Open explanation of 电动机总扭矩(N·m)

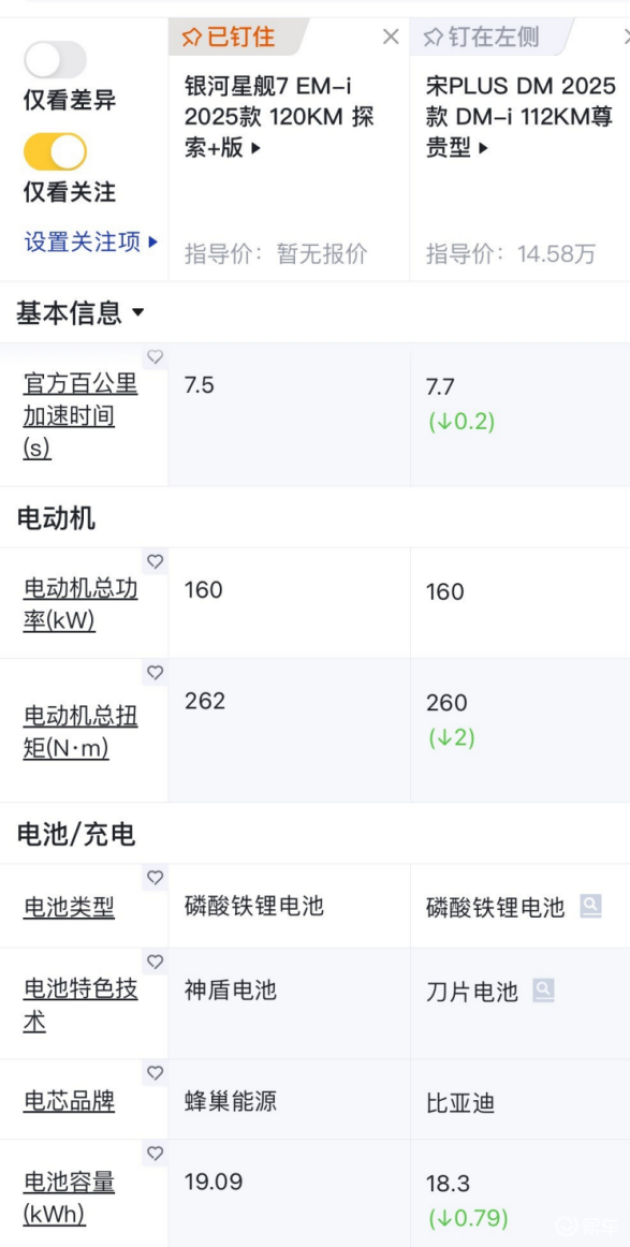tap(80, 731)
